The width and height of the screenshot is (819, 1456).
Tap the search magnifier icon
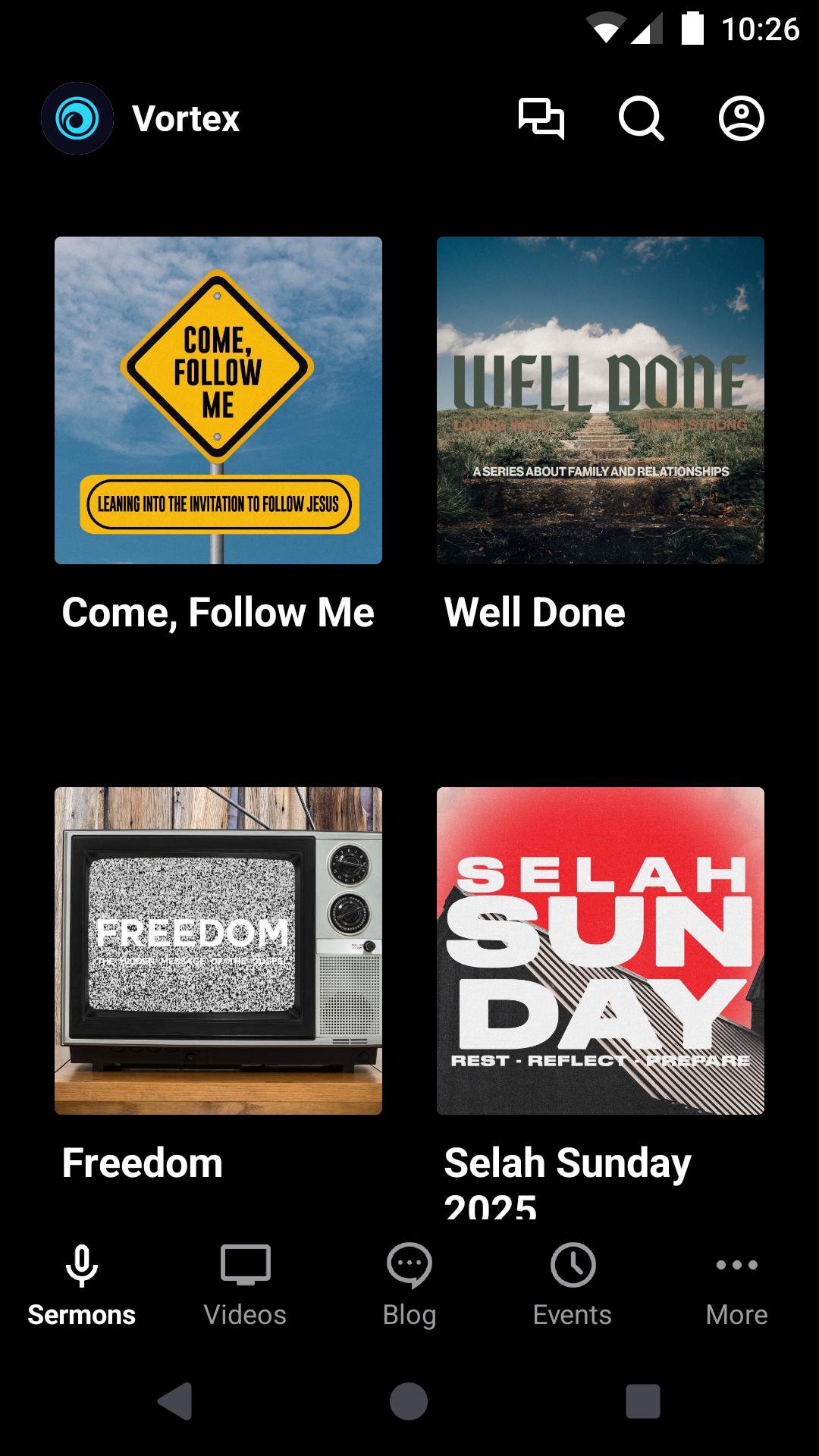(x=641, y=118)
